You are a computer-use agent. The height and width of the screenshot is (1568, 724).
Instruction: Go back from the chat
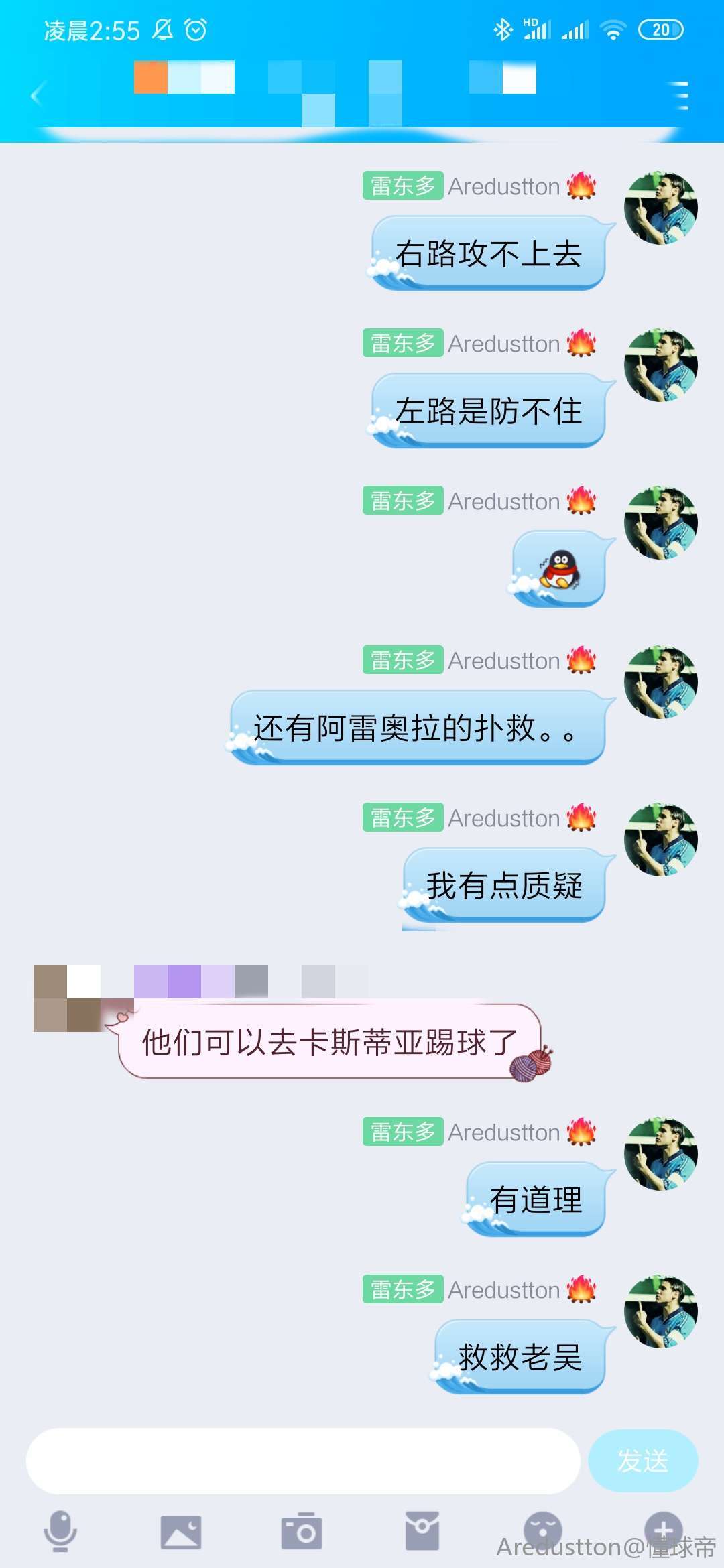pos(37,96)
